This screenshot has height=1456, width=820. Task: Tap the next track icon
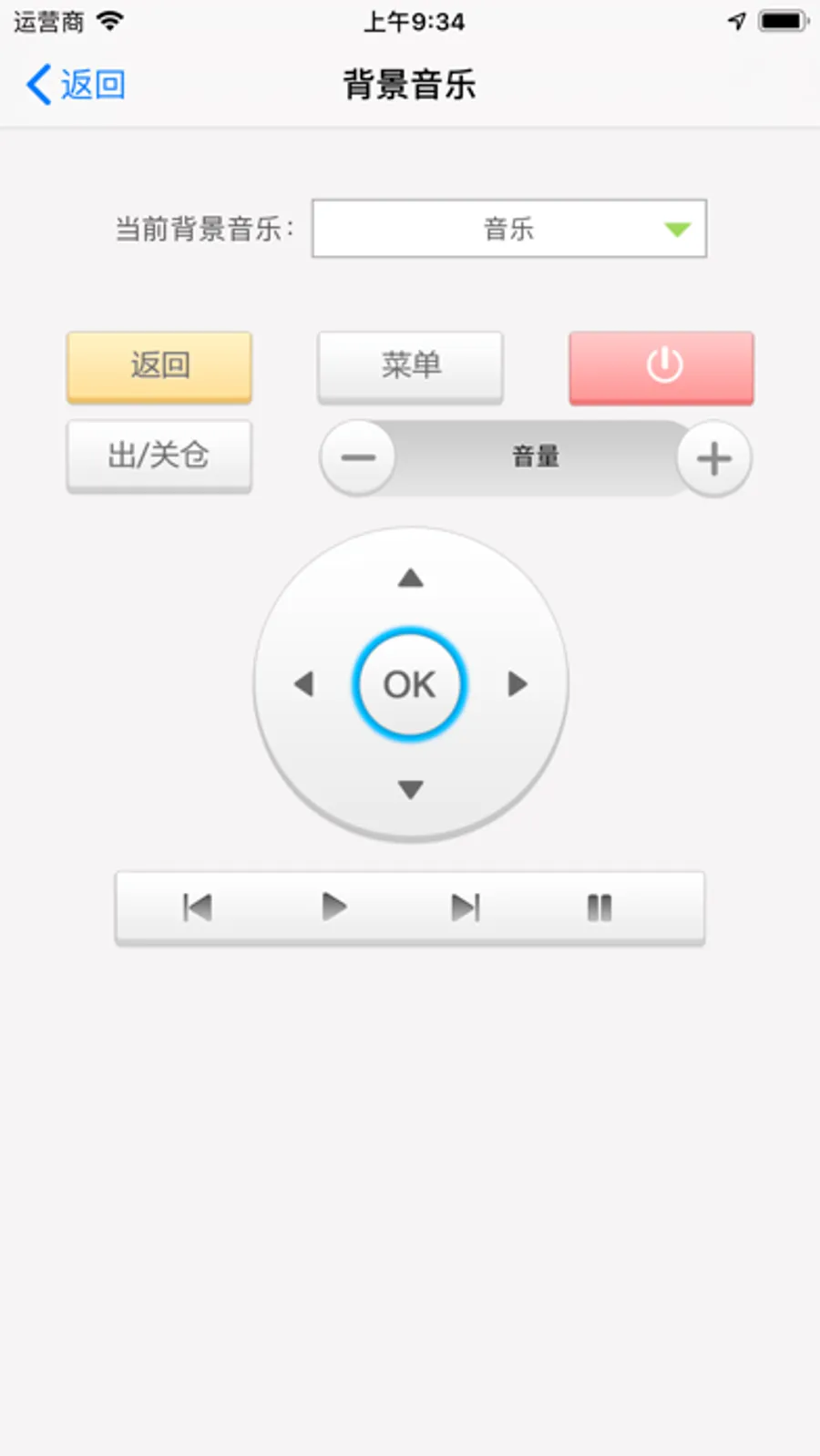point(466,907)
